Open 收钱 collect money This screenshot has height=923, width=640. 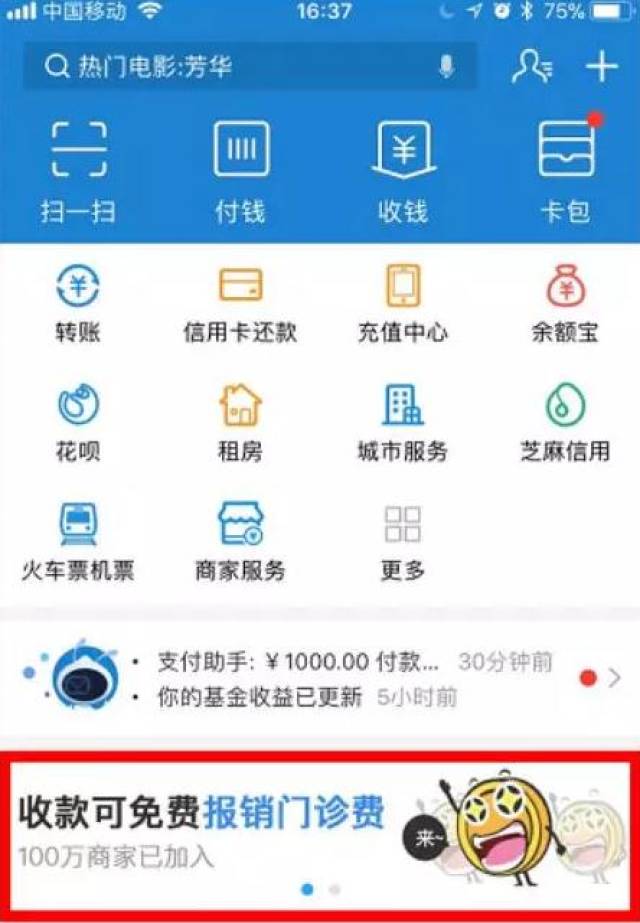[403, 170]
